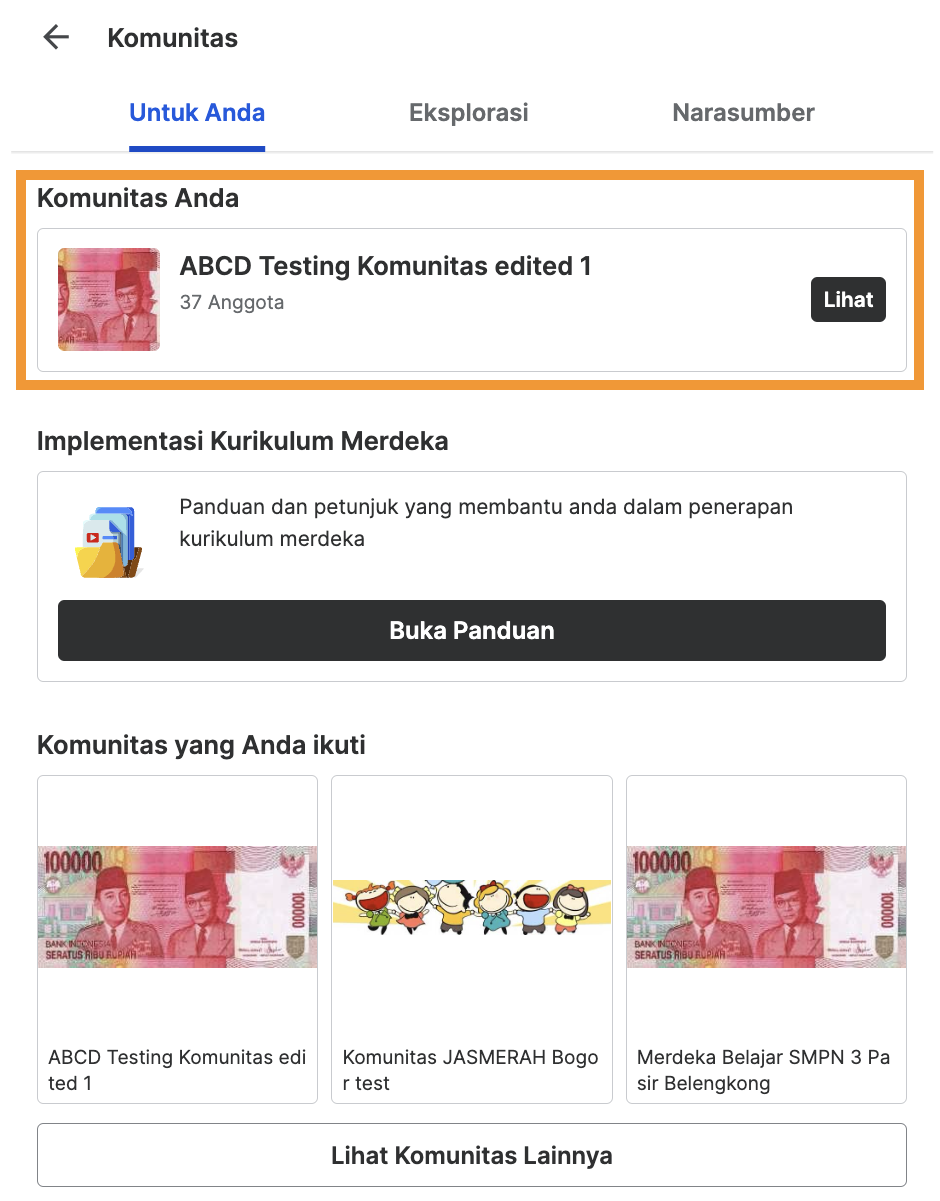The image size is (940, 1201).
Task: Click the ABCD Testing Komunitas profile picture
Action: pos(109,299)
